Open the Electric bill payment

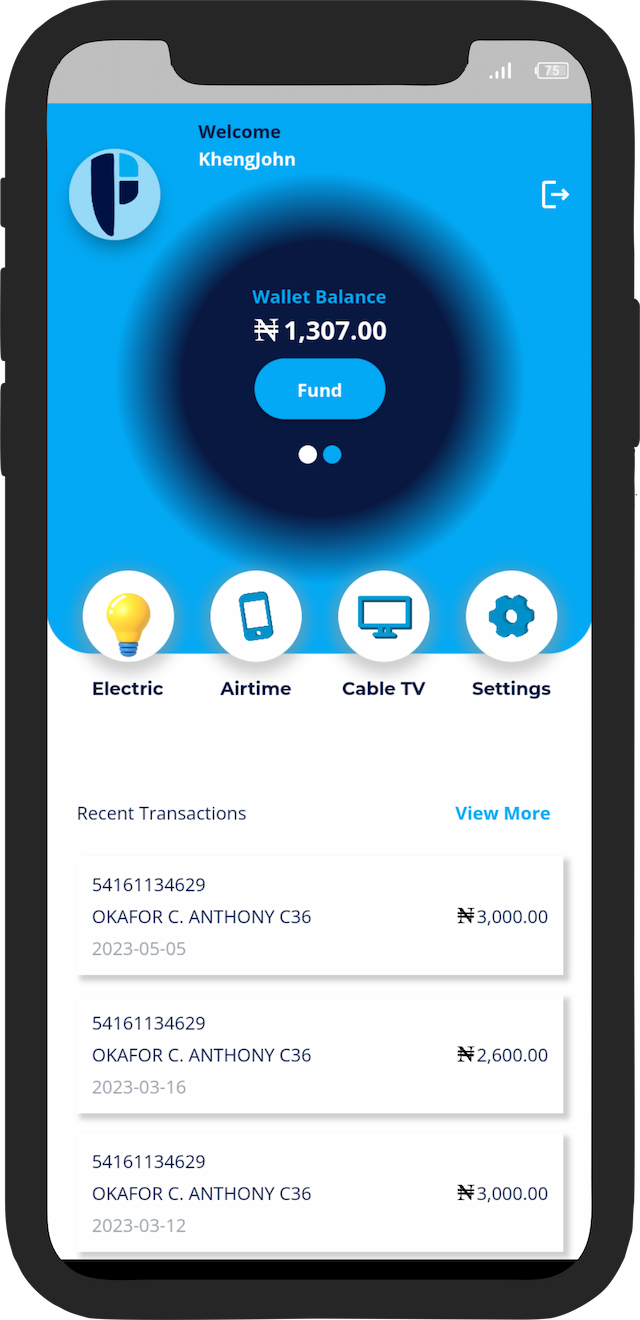pyautogui.click(x=128, y=617)
